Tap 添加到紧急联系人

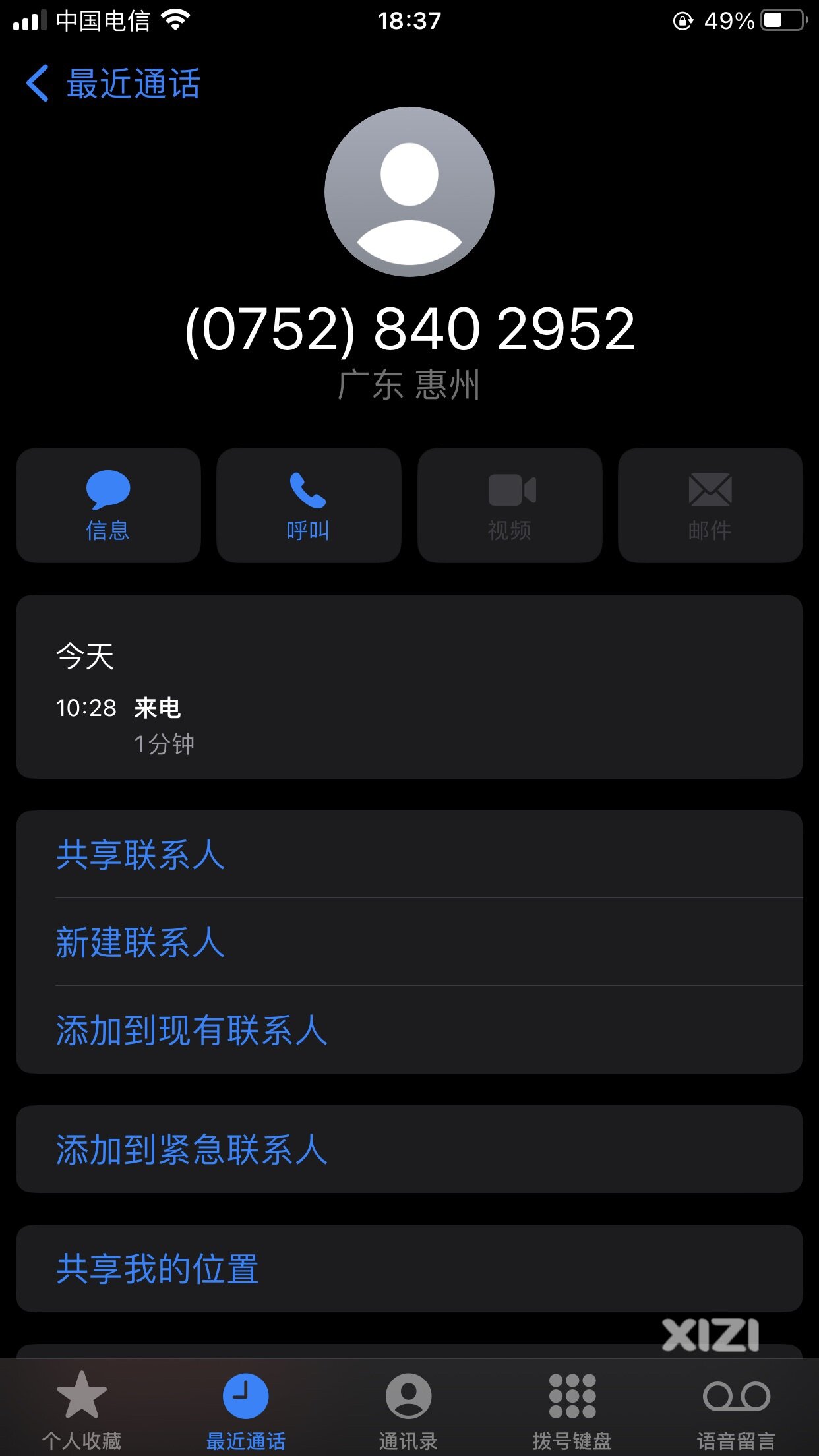pyautogui.click(x=409, y=1149)
